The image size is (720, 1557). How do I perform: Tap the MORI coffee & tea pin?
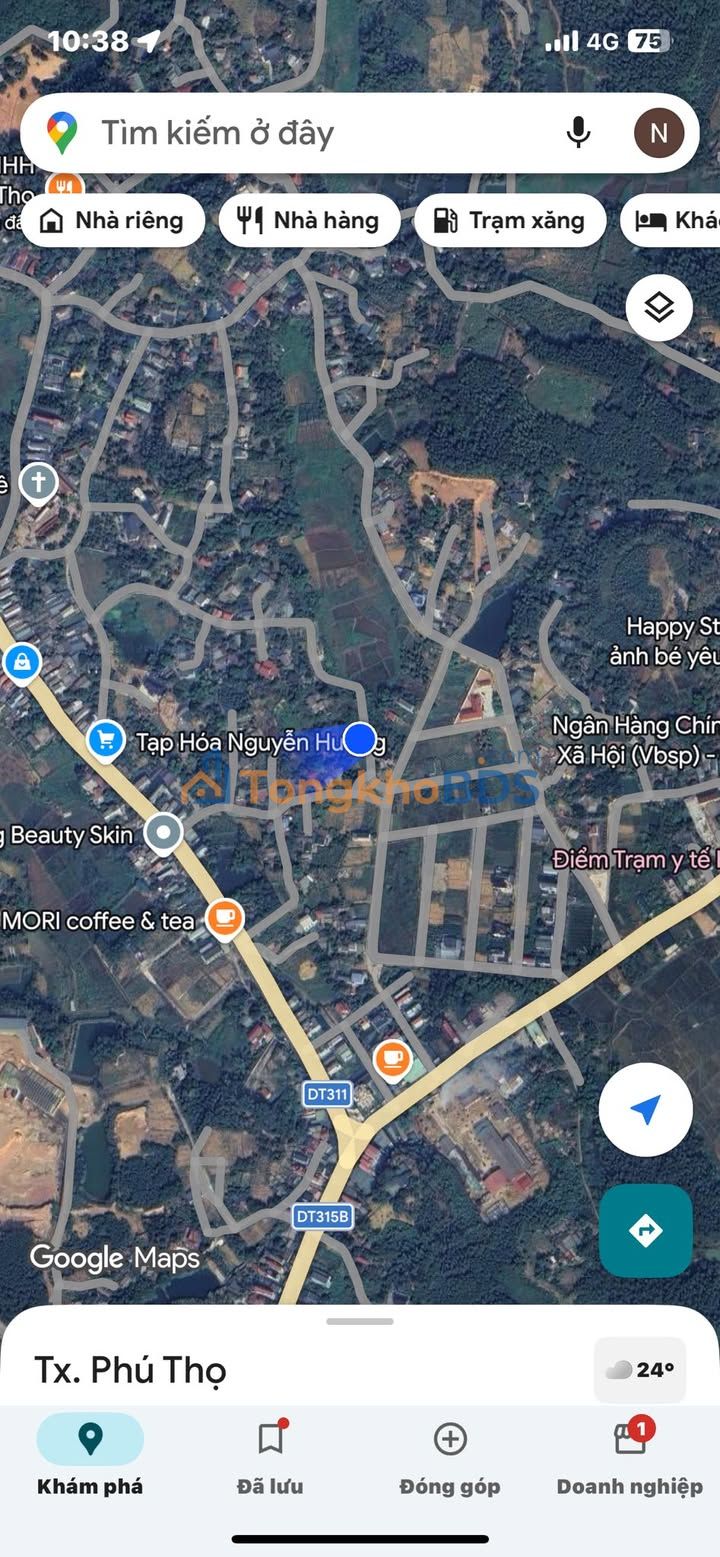point(224,918)
